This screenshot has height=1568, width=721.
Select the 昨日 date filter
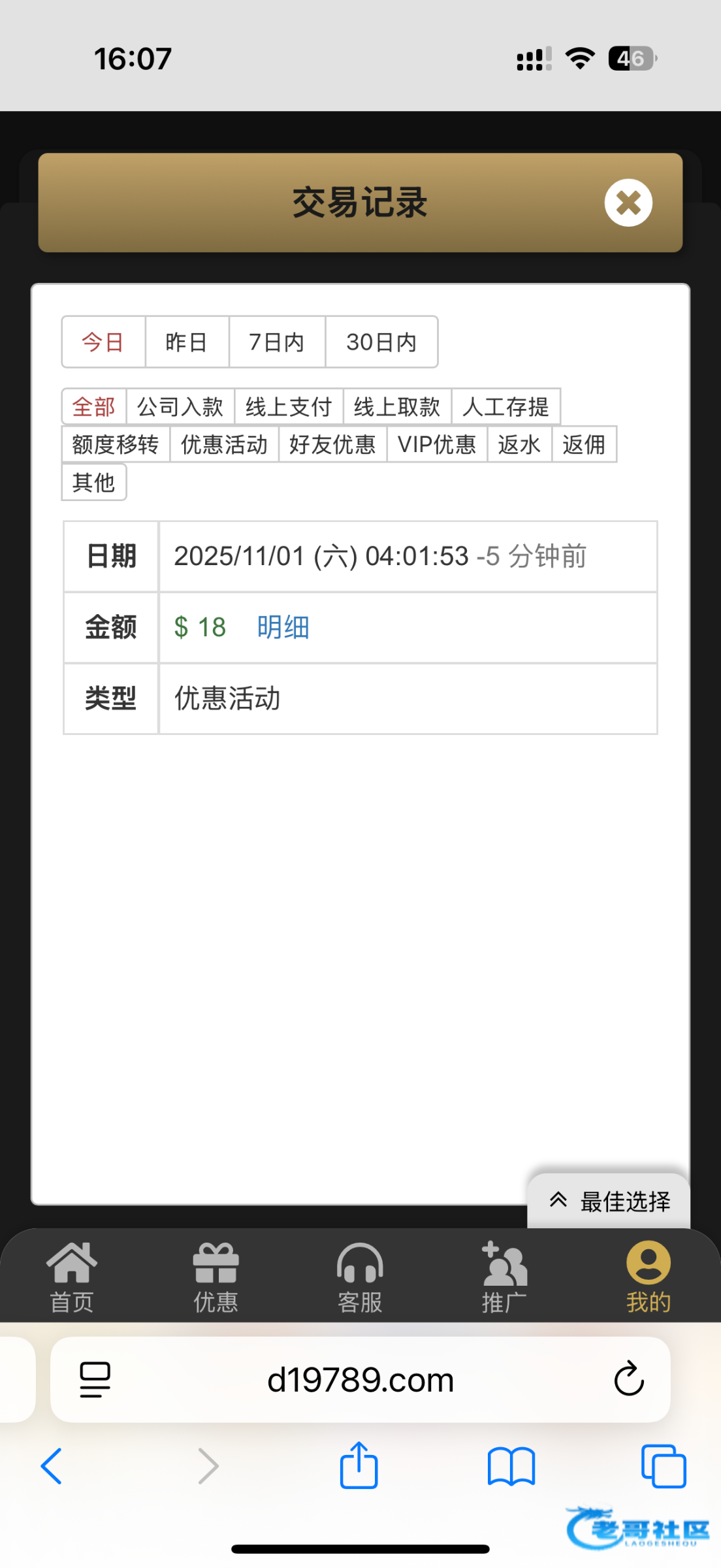click(x=187, y=342)
